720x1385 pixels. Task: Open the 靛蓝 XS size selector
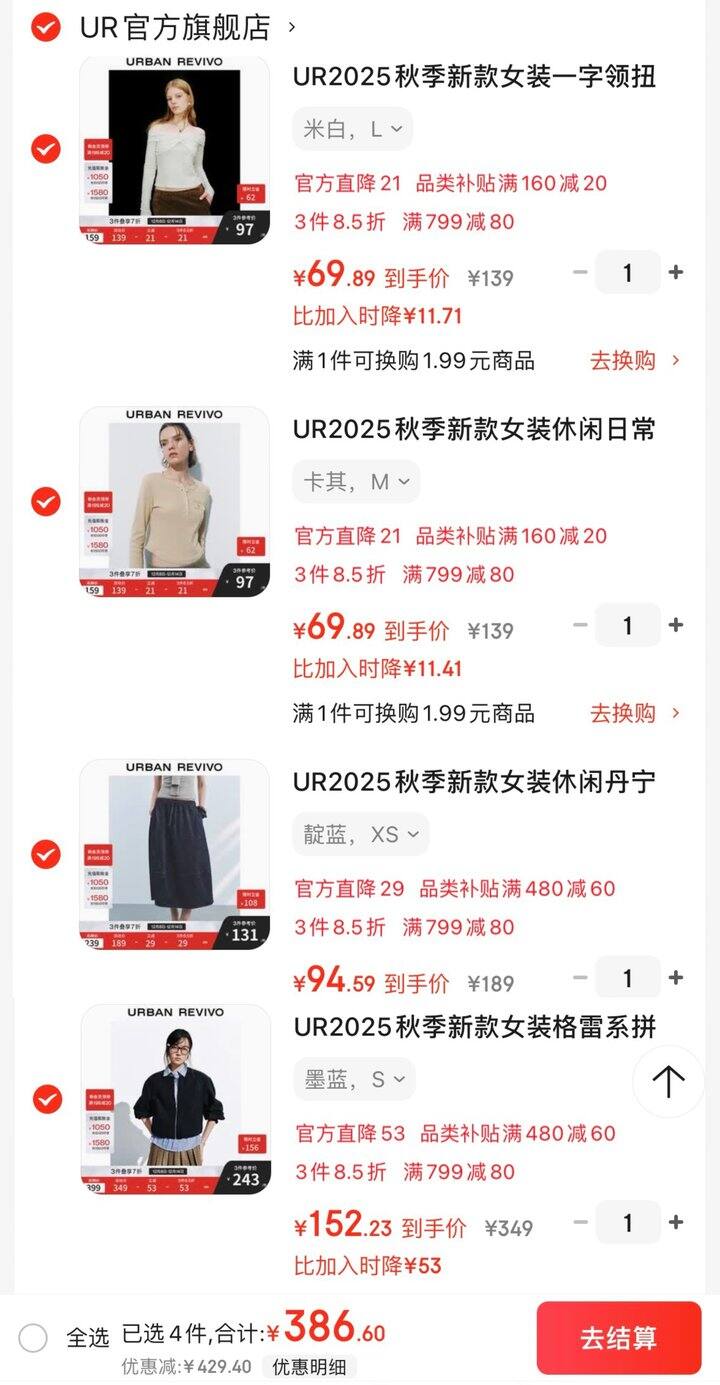click(359, 833)
